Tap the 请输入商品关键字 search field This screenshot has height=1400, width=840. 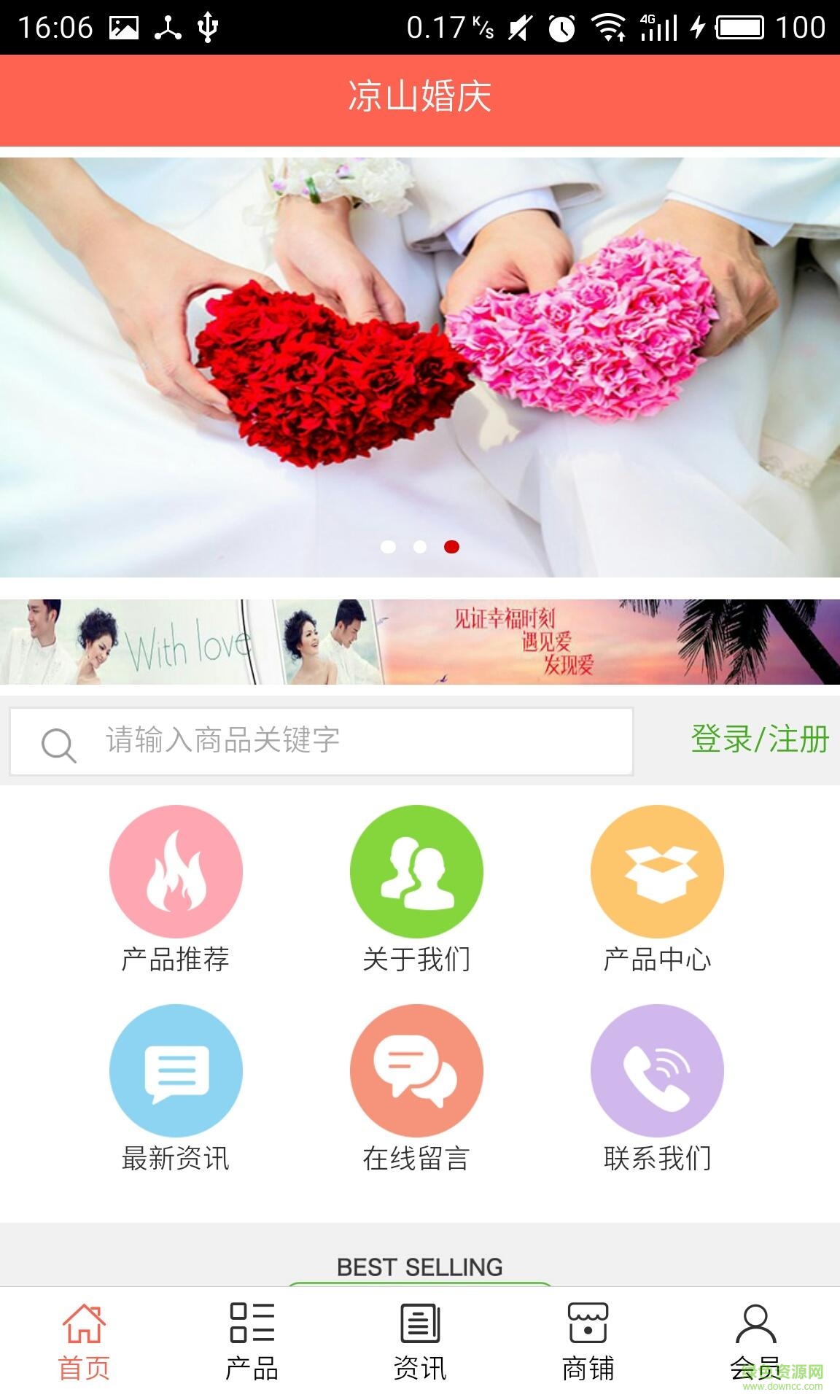[x=321, y=741]
